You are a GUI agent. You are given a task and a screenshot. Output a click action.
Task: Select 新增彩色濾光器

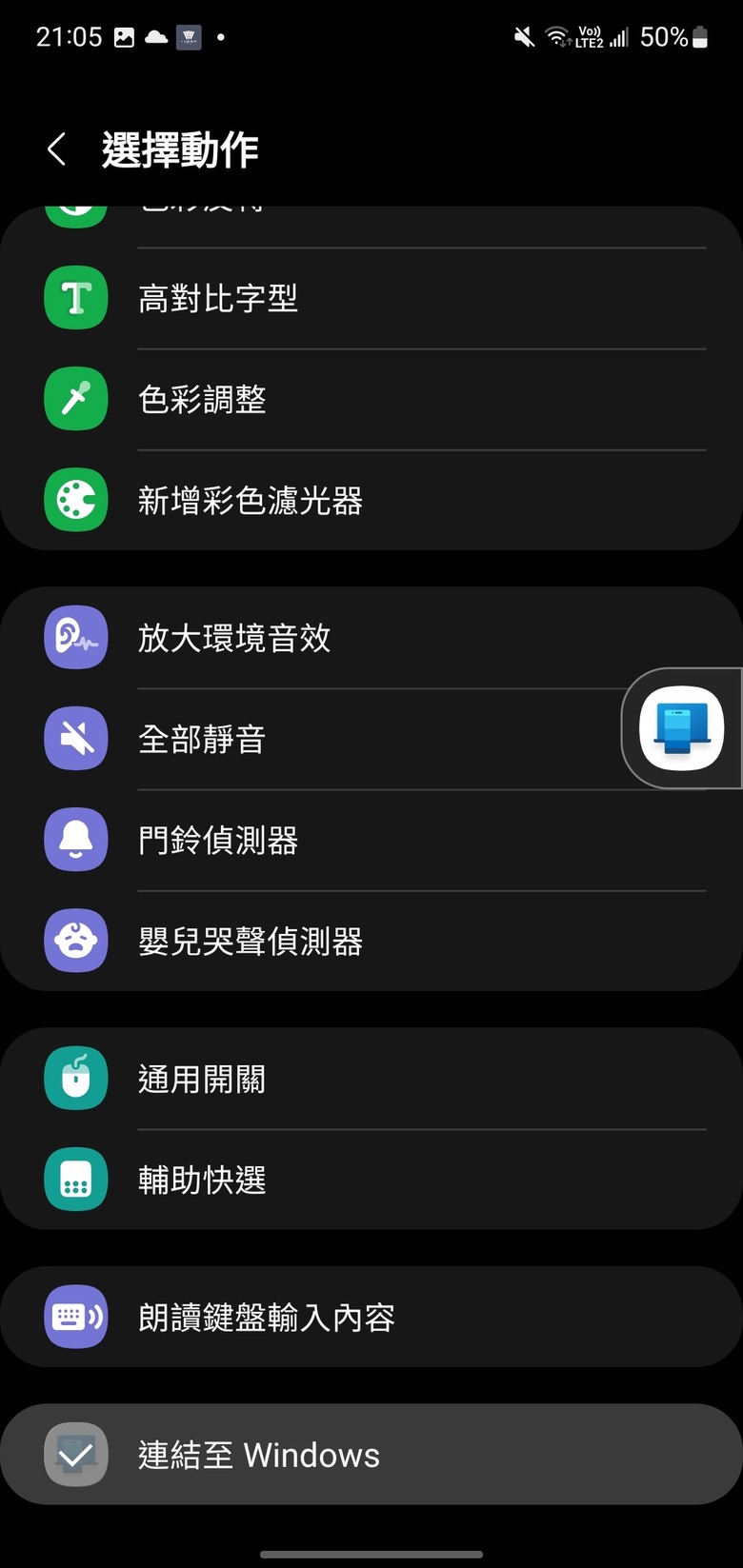(x=371, y=501)
